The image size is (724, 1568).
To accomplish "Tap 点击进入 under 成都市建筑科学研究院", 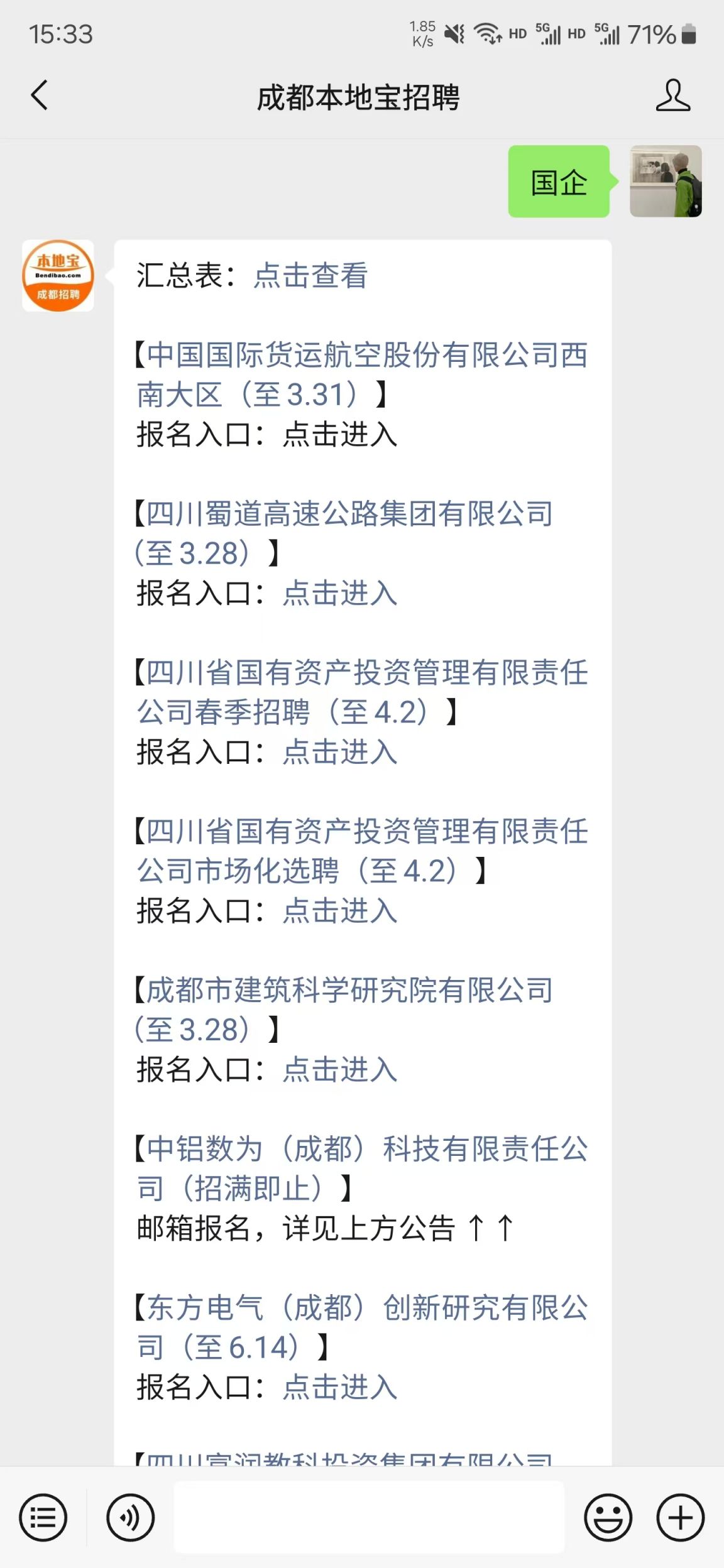I will (340, 1070).
